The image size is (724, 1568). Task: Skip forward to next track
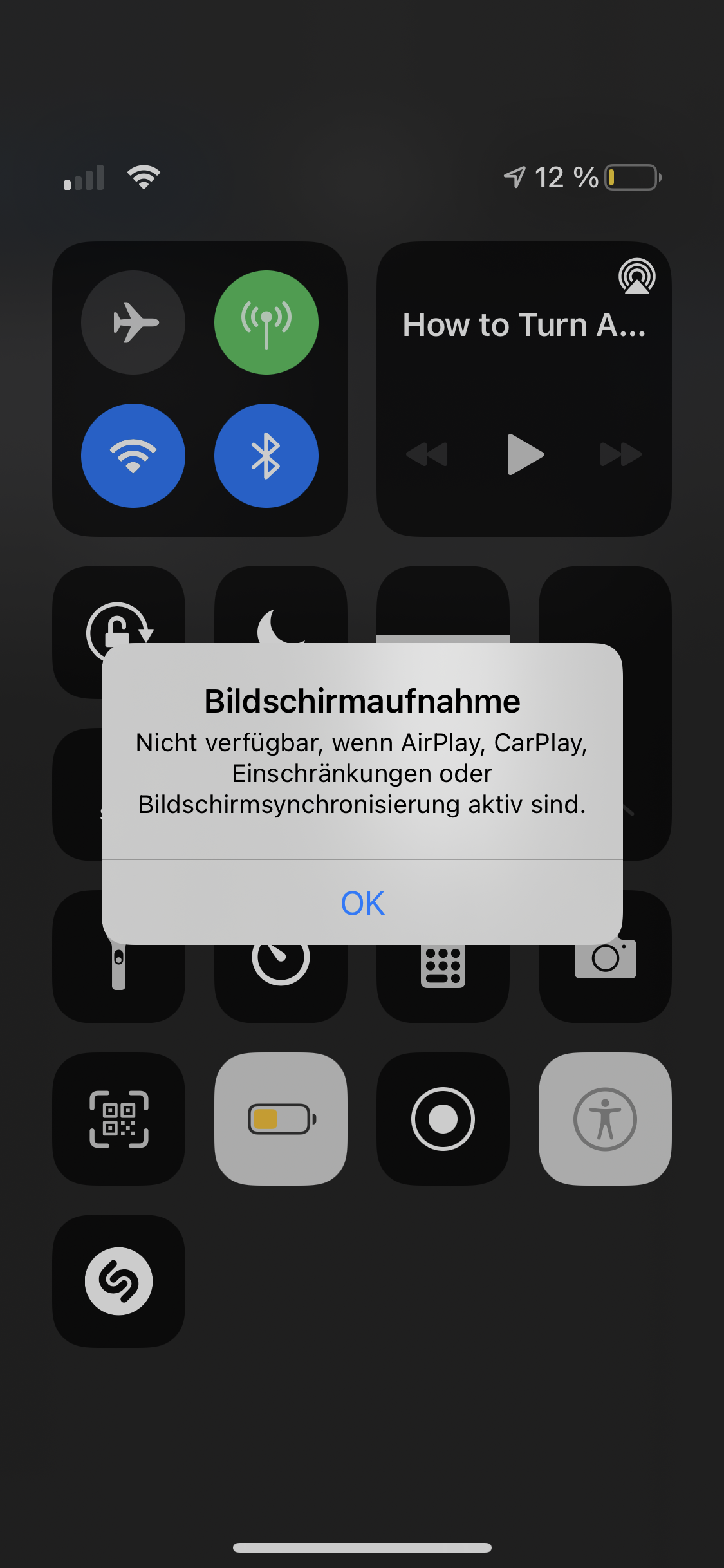click(x=621, y=454)
